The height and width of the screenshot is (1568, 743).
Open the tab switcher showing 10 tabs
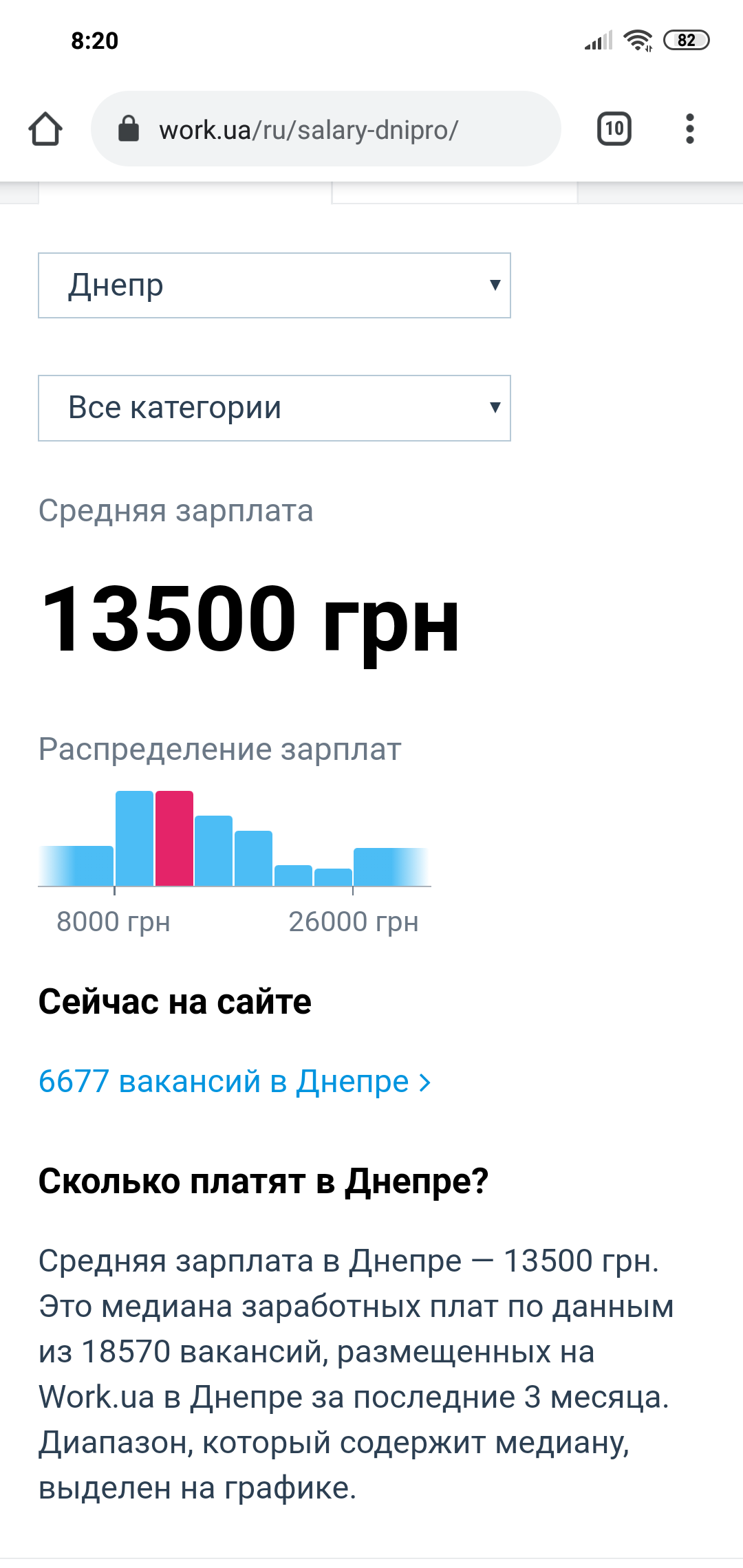click(x=614, y=129)
